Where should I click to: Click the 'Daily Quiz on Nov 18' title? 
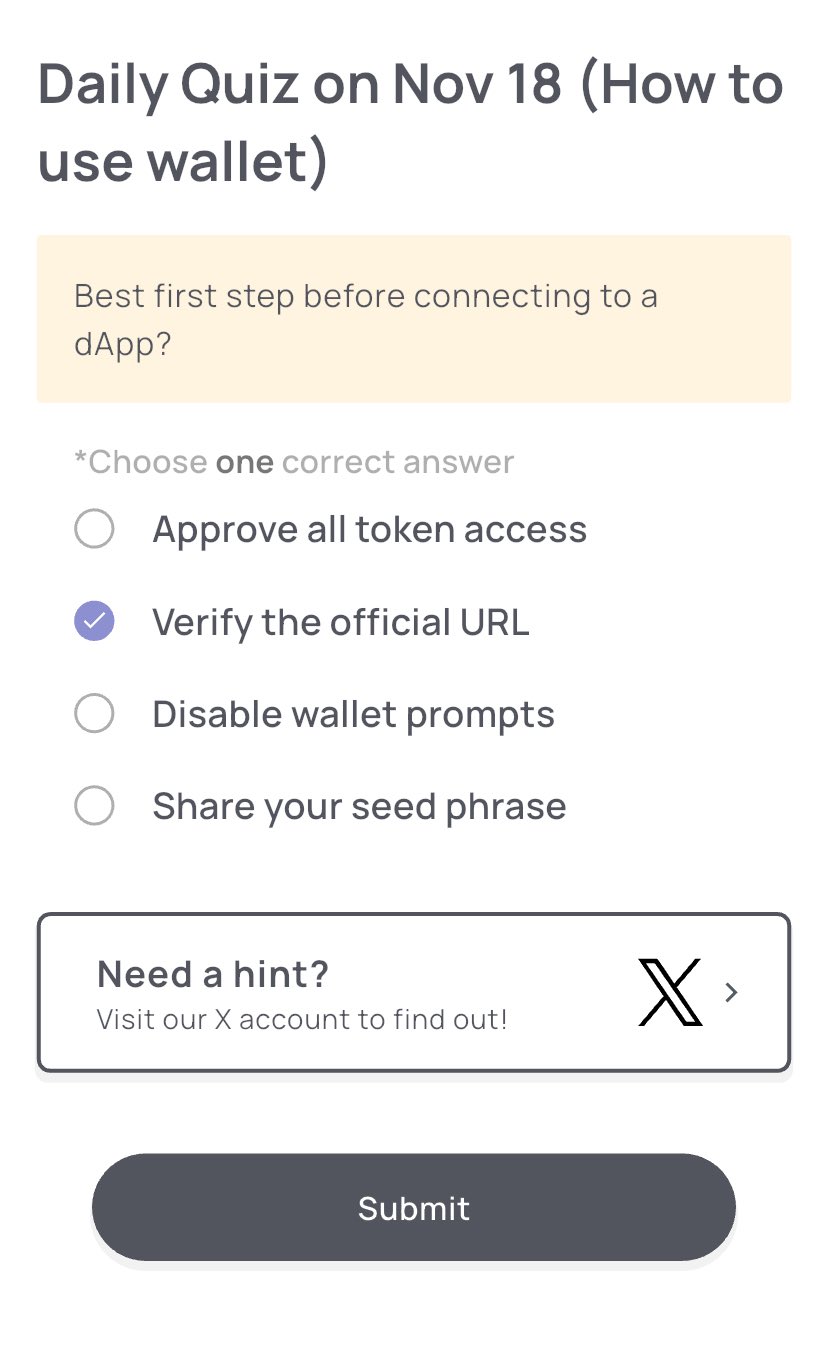[x=410, y=120]
